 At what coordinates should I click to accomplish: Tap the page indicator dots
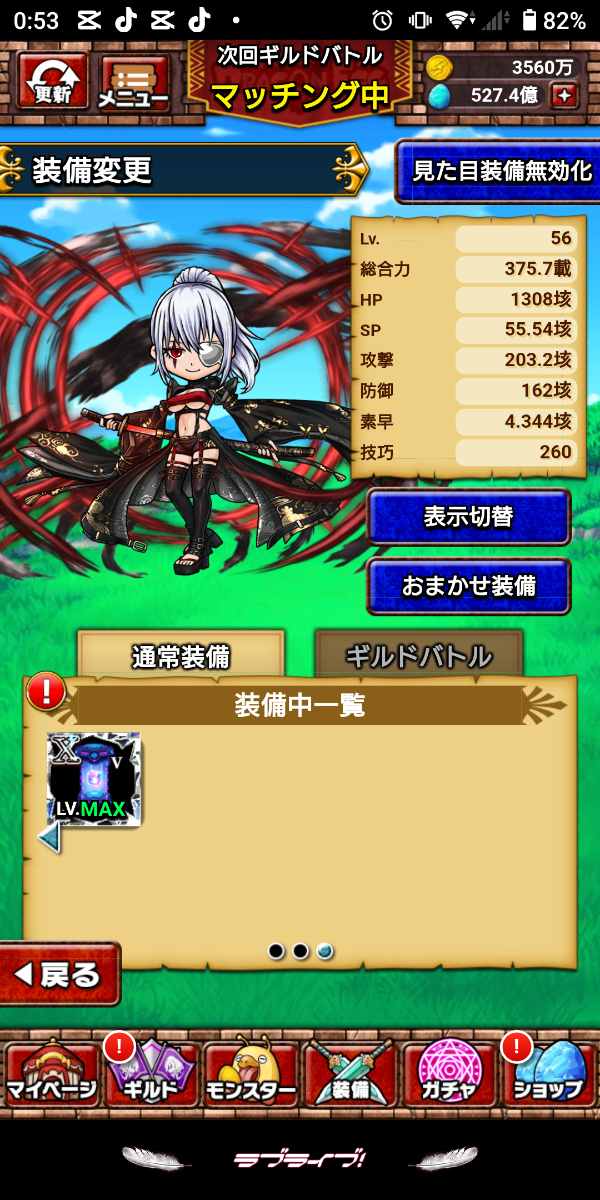[300, 951]
